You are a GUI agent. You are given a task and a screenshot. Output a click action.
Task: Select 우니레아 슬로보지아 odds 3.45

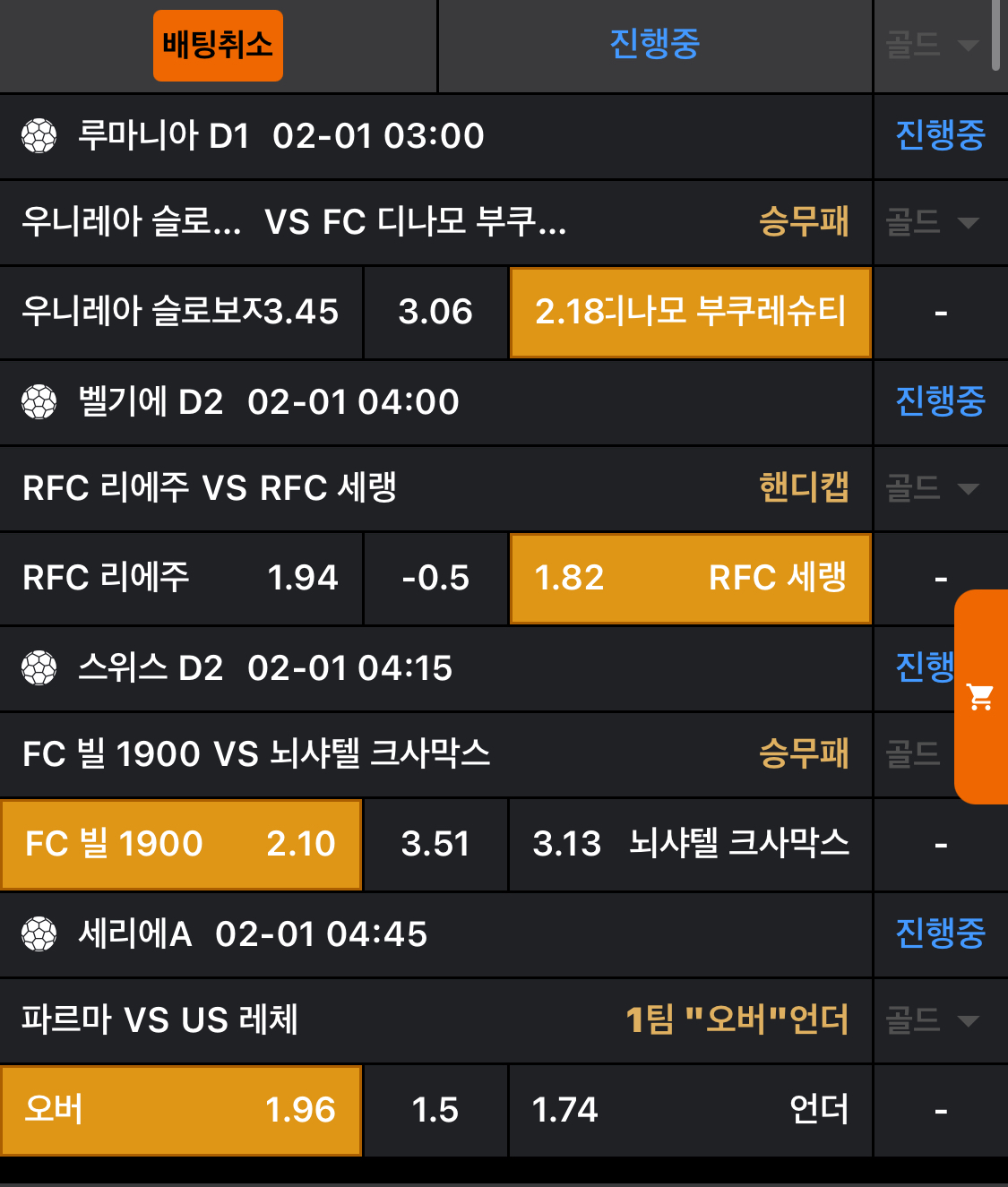pos(181,312)
